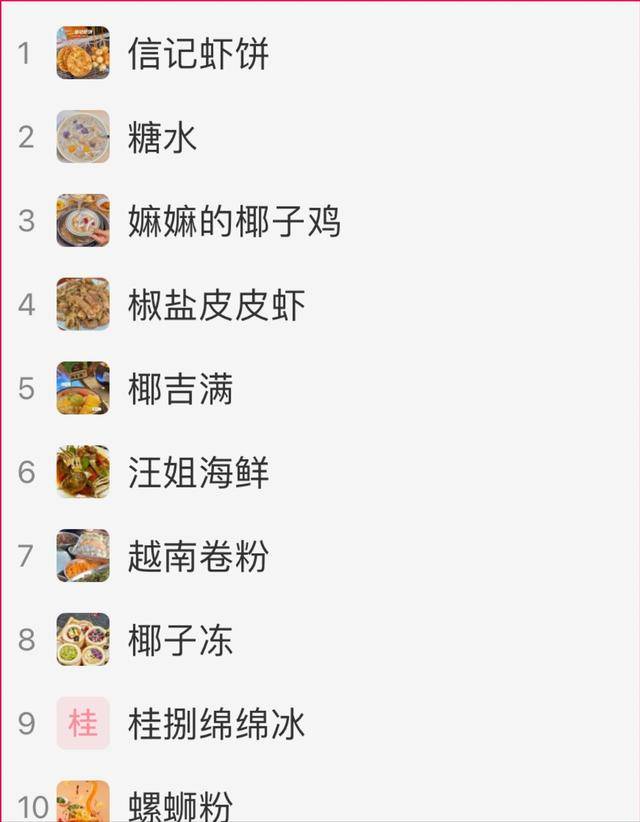Image resolution: width=640 pixels, height=822 pixels.
Task: Open the 椰子冻 row
Action: click(180, 640)
